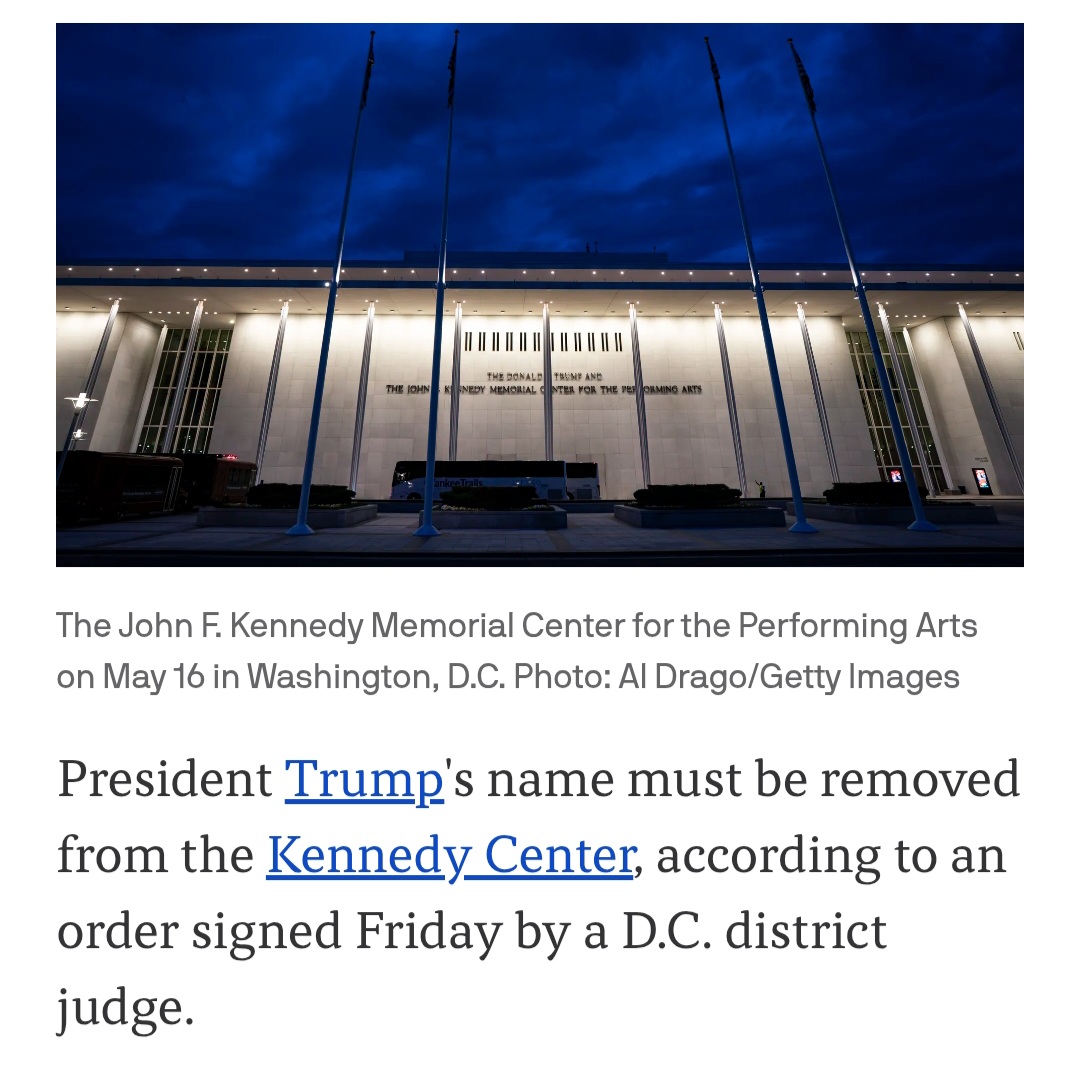Open the Trump link in the article

pos(364,780)
